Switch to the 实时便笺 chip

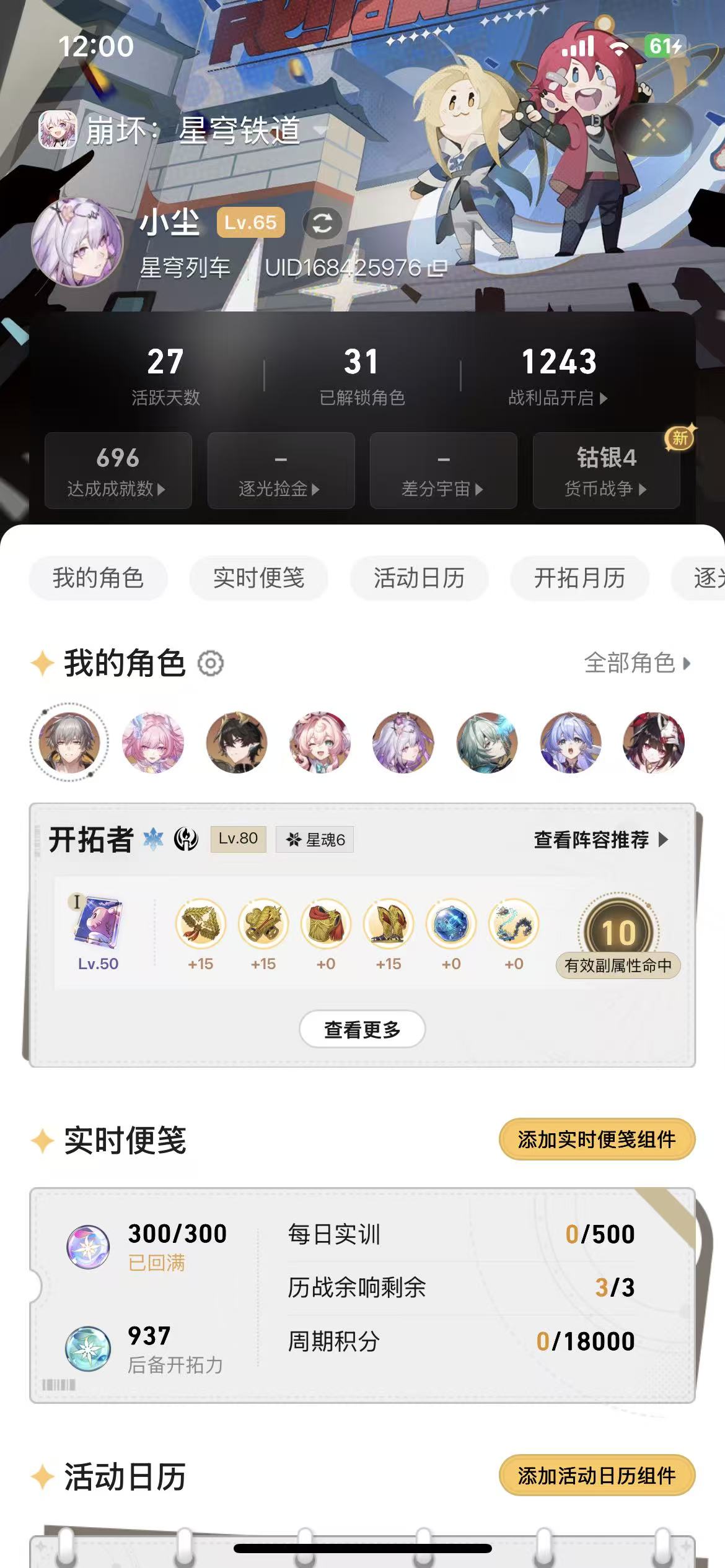pyautogui.click(x=258, y=578)
